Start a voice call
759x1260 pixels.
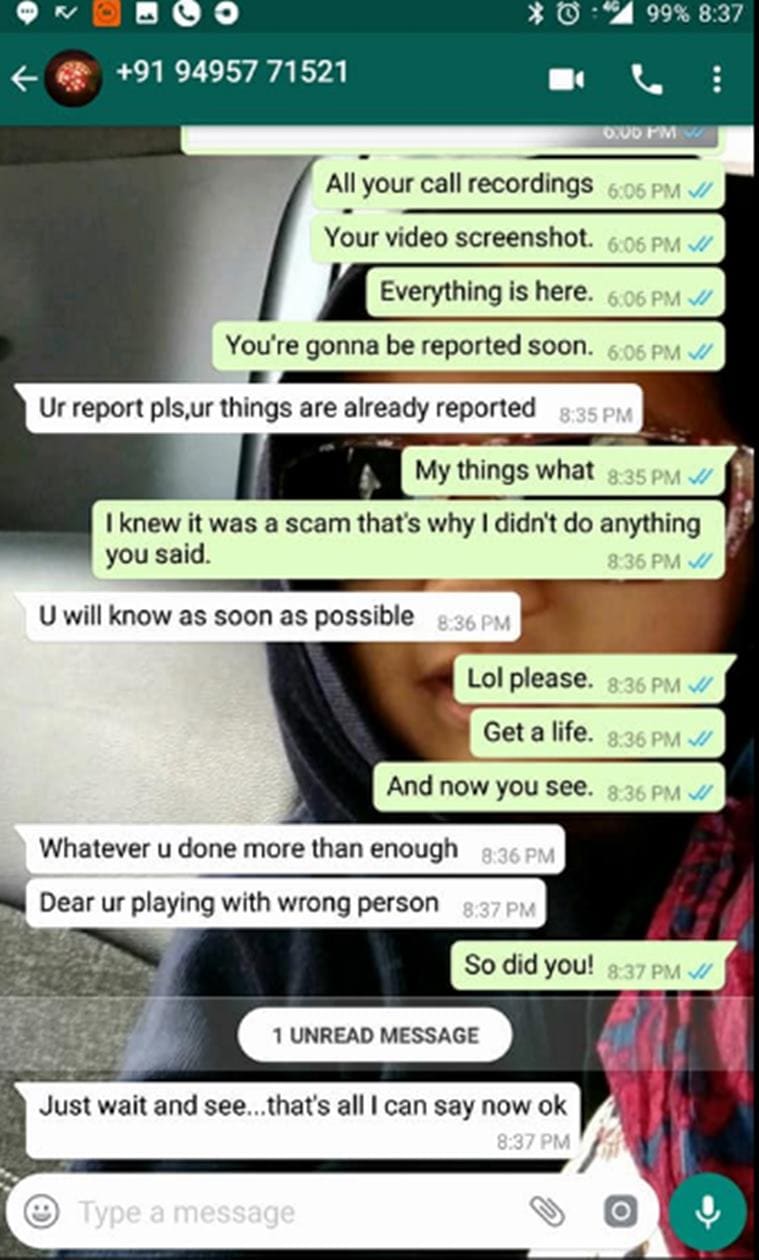pyautogui.click(x=647, y=80)
